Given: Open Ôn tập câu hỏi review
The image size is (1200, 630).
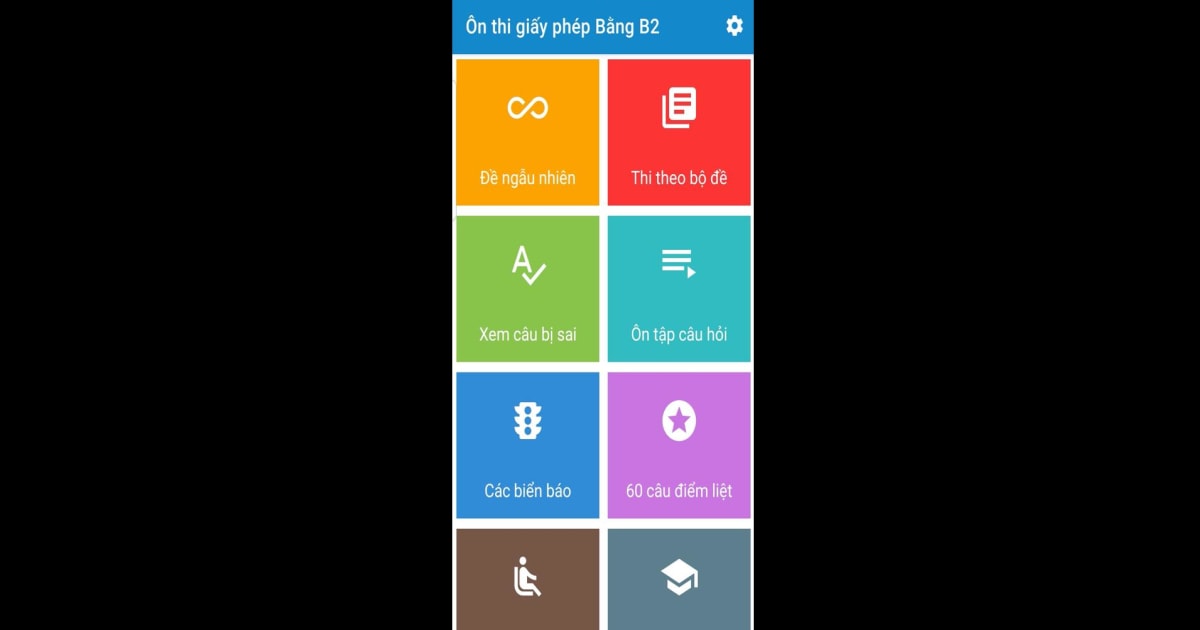Looking at the screenshot, I should (x=679, y=289).
